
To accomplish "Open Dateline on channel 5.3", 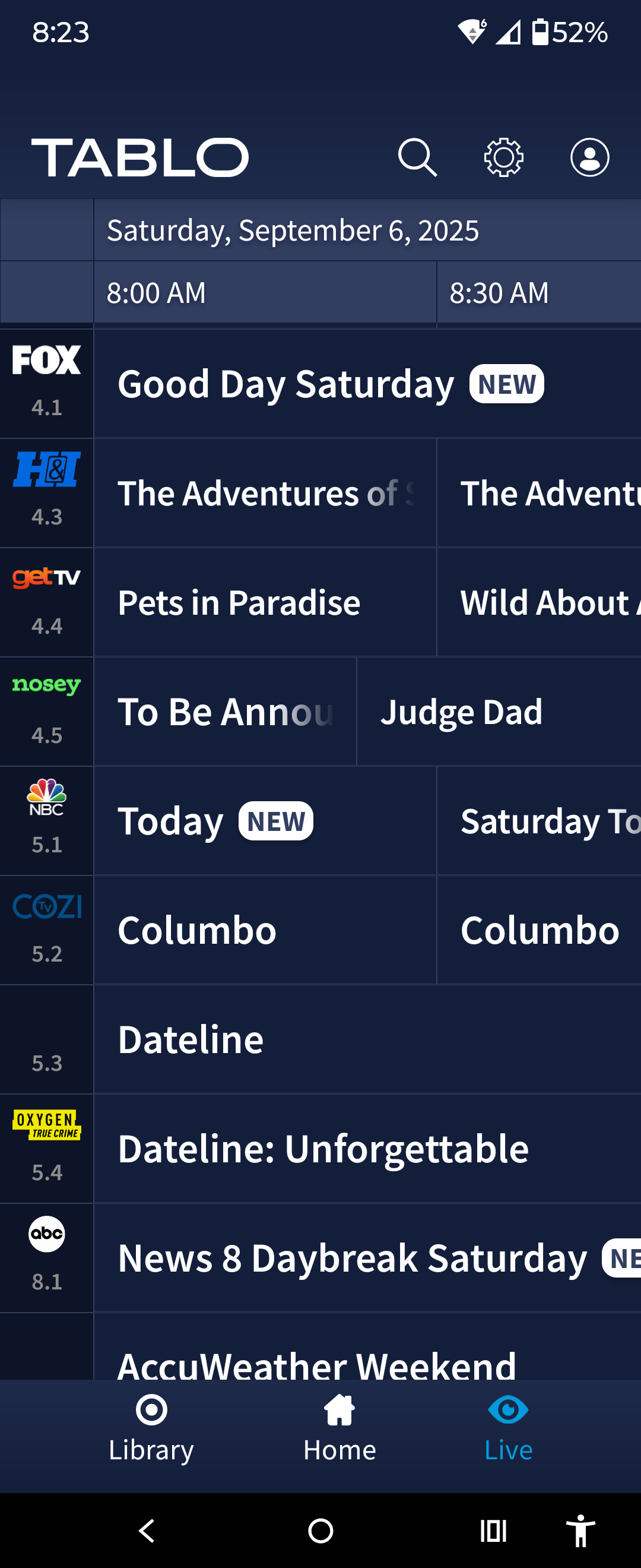I will pyautogui.click(x=191, y=1039).
